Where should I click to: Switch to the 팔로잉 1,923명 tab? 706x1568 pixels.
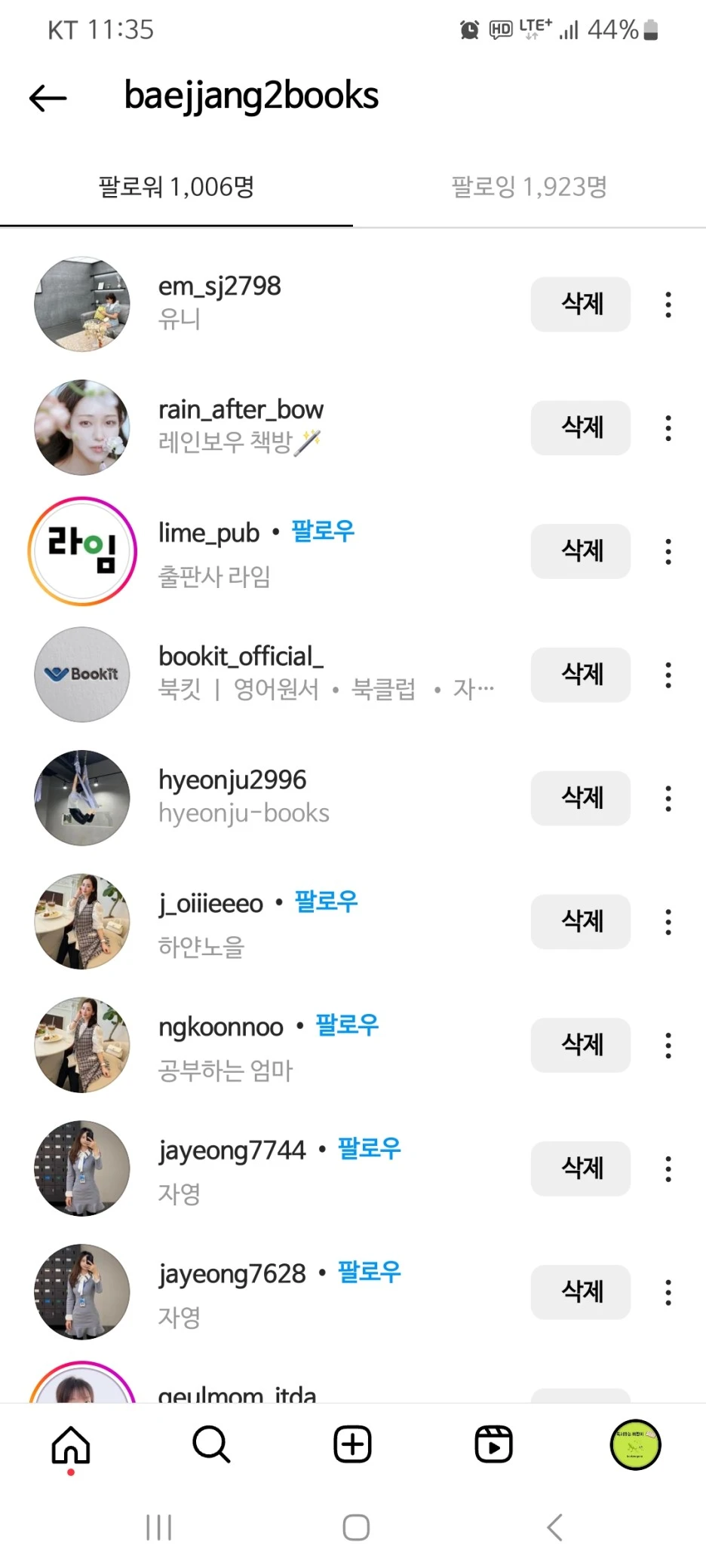[529, 187]
